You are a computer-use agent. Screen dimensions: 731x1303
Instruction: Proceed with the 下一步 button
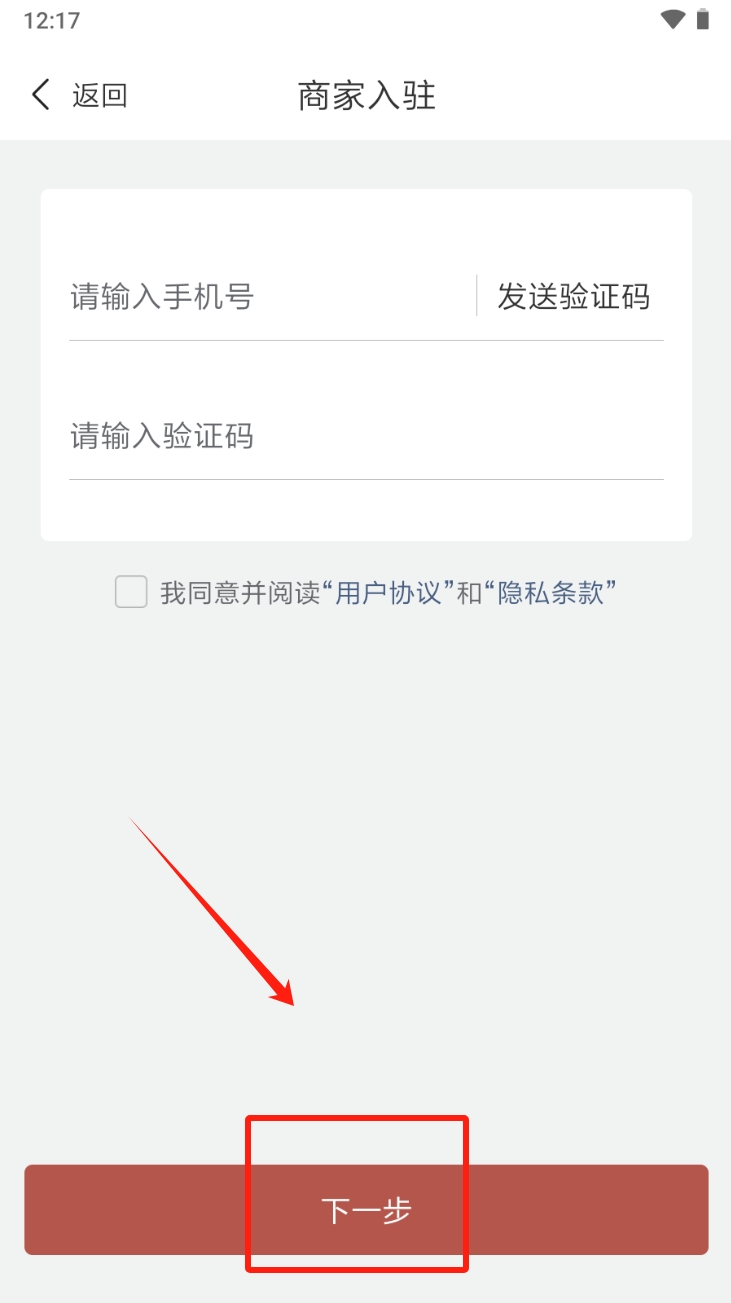pyautogui.click(x=366, y=1210)
